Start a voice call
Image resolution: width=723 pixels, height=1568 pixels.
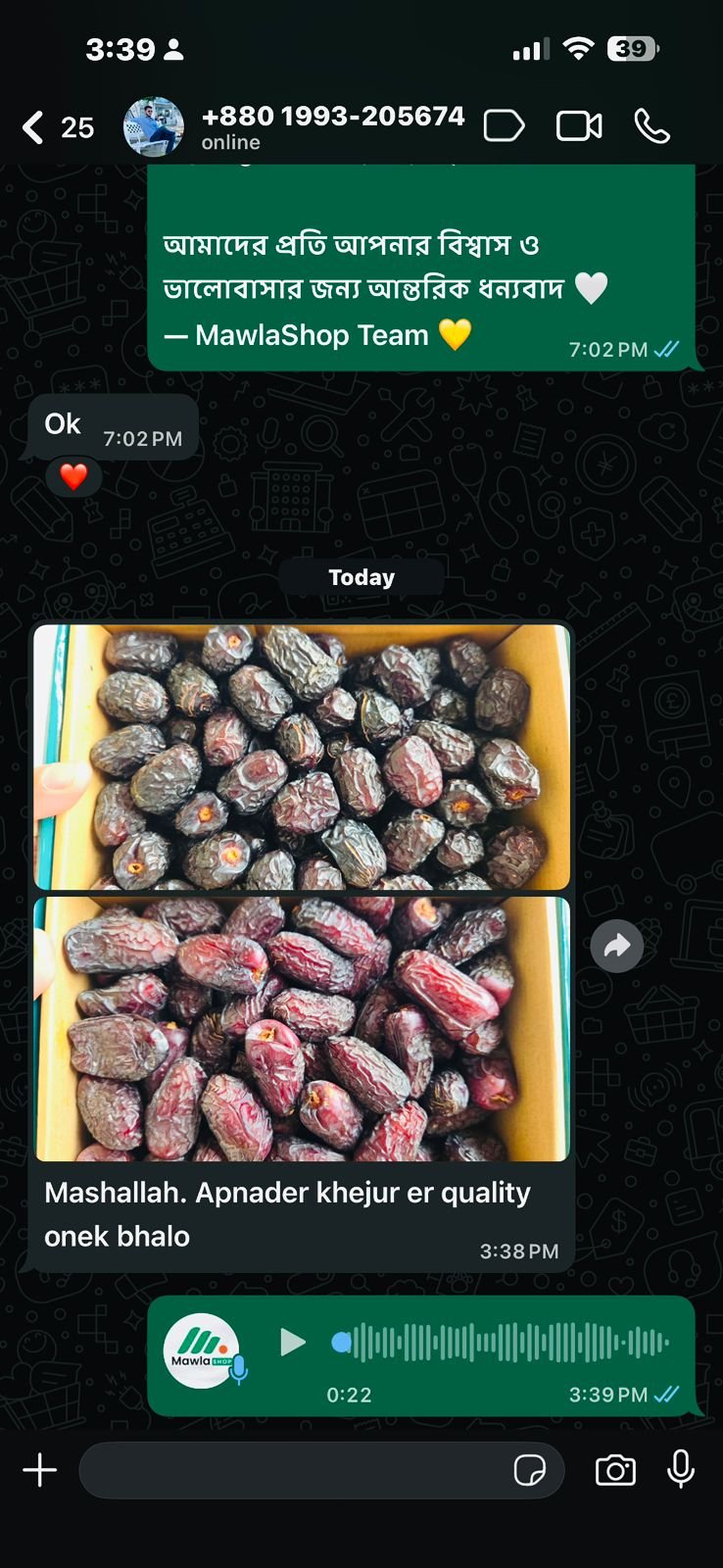pos(652,126)
